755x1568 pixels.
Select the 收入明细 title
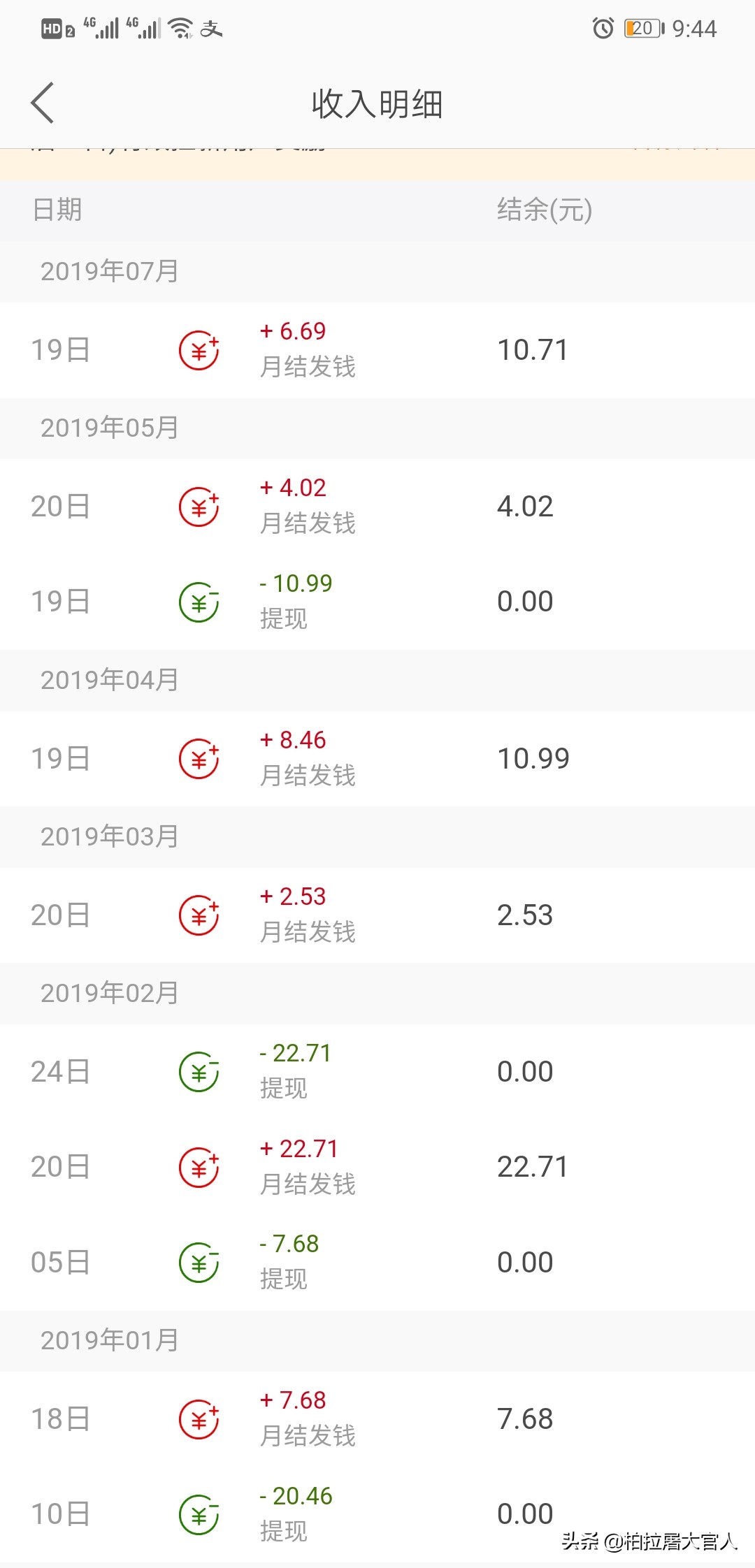tap(377, 103)
